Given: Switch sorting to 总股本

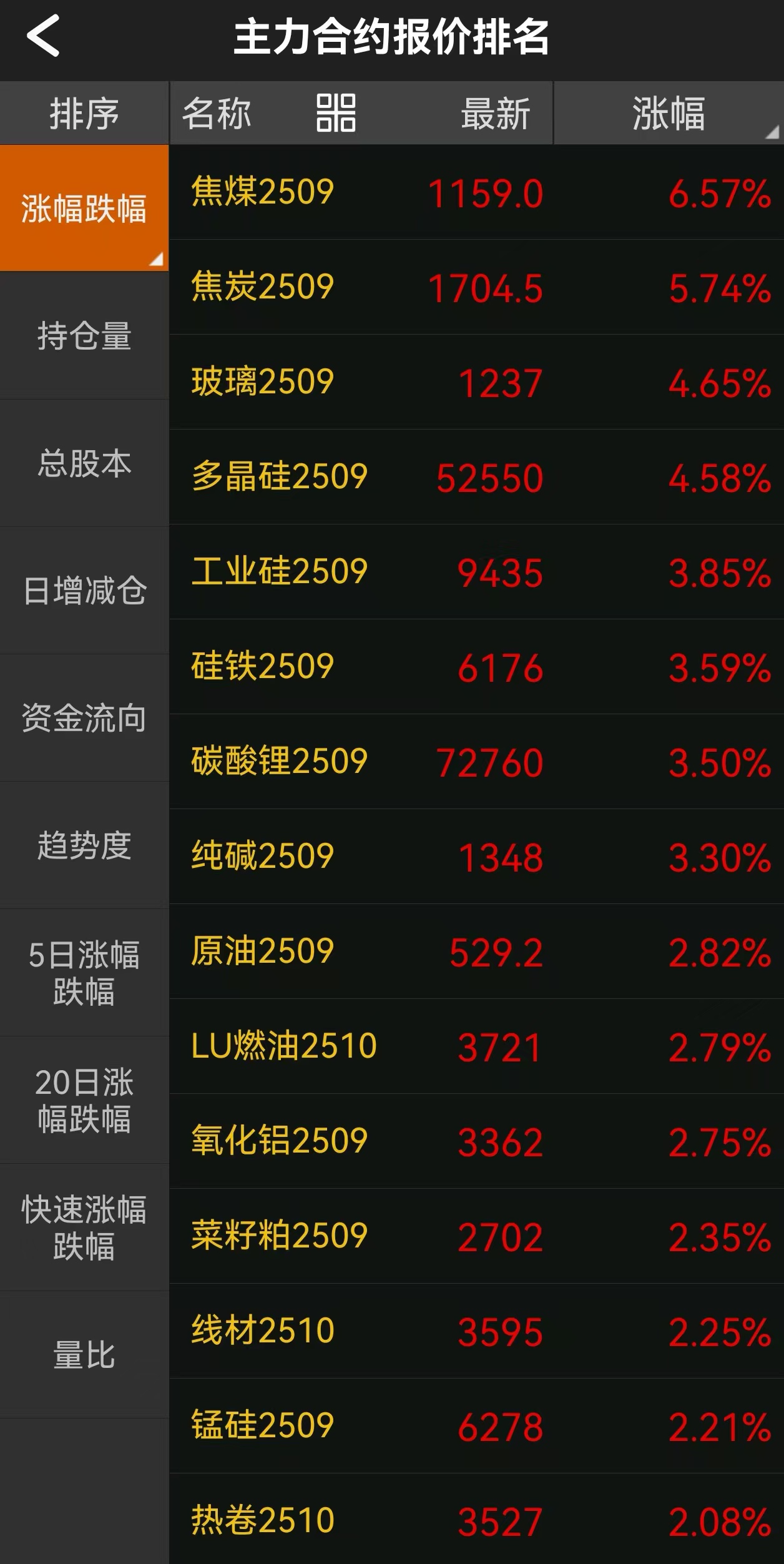Looking at the screenshot, I should 84,463.
